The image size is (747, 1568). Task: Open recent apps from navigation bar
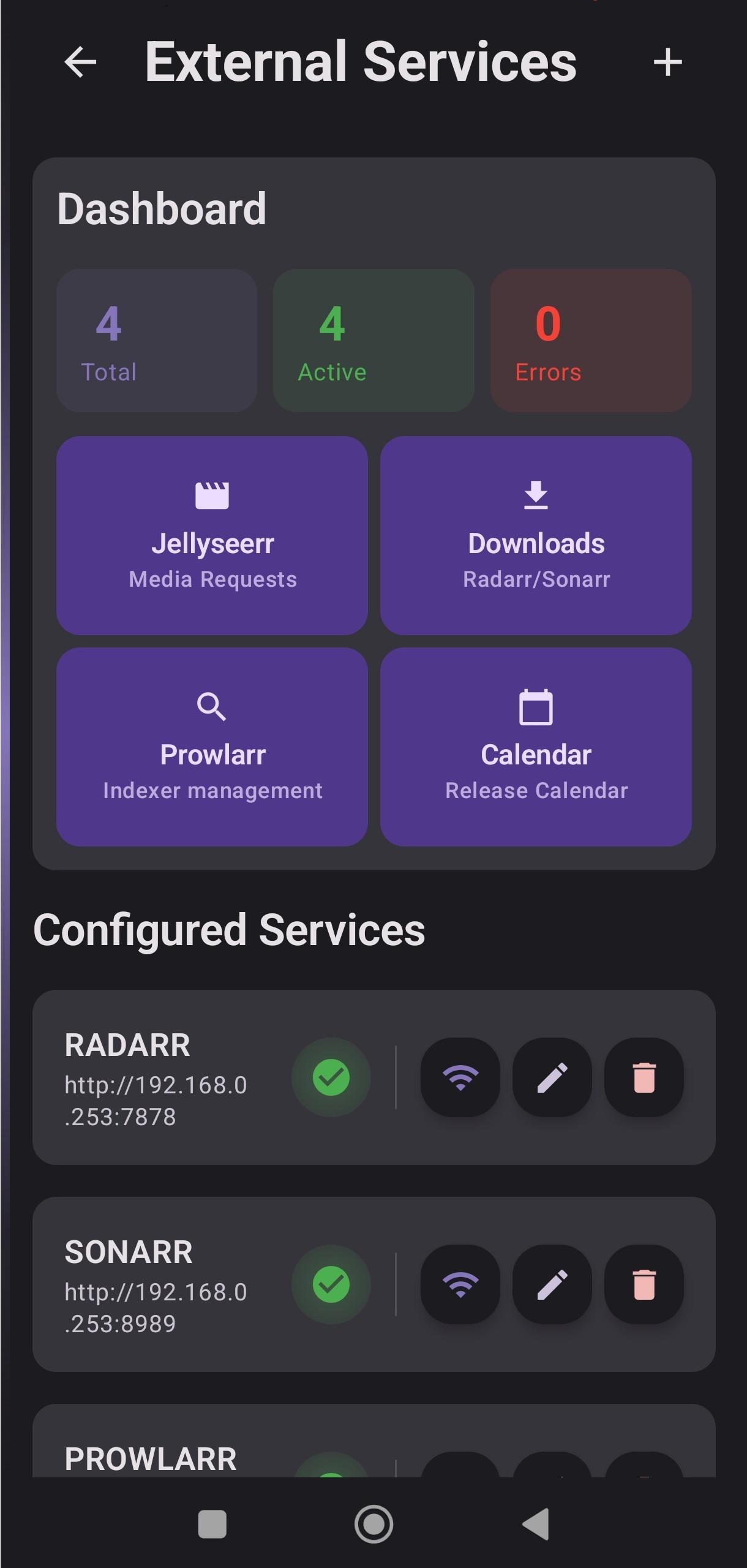point(212,1524)
